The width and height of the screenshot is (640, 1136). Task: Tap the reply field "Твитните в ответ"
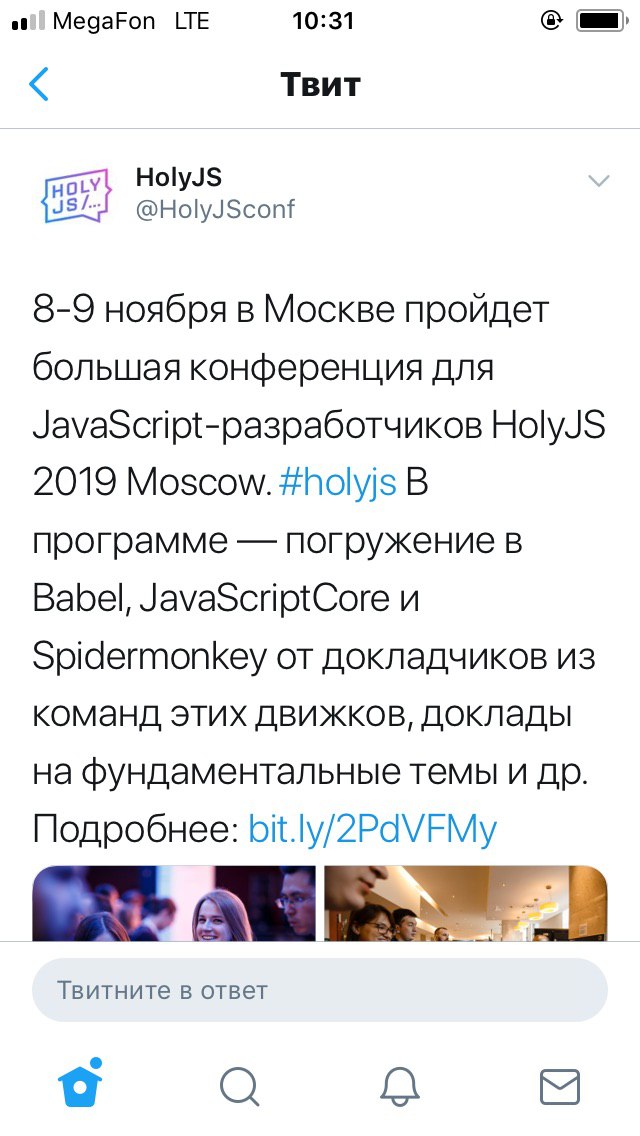coord(320,991)
